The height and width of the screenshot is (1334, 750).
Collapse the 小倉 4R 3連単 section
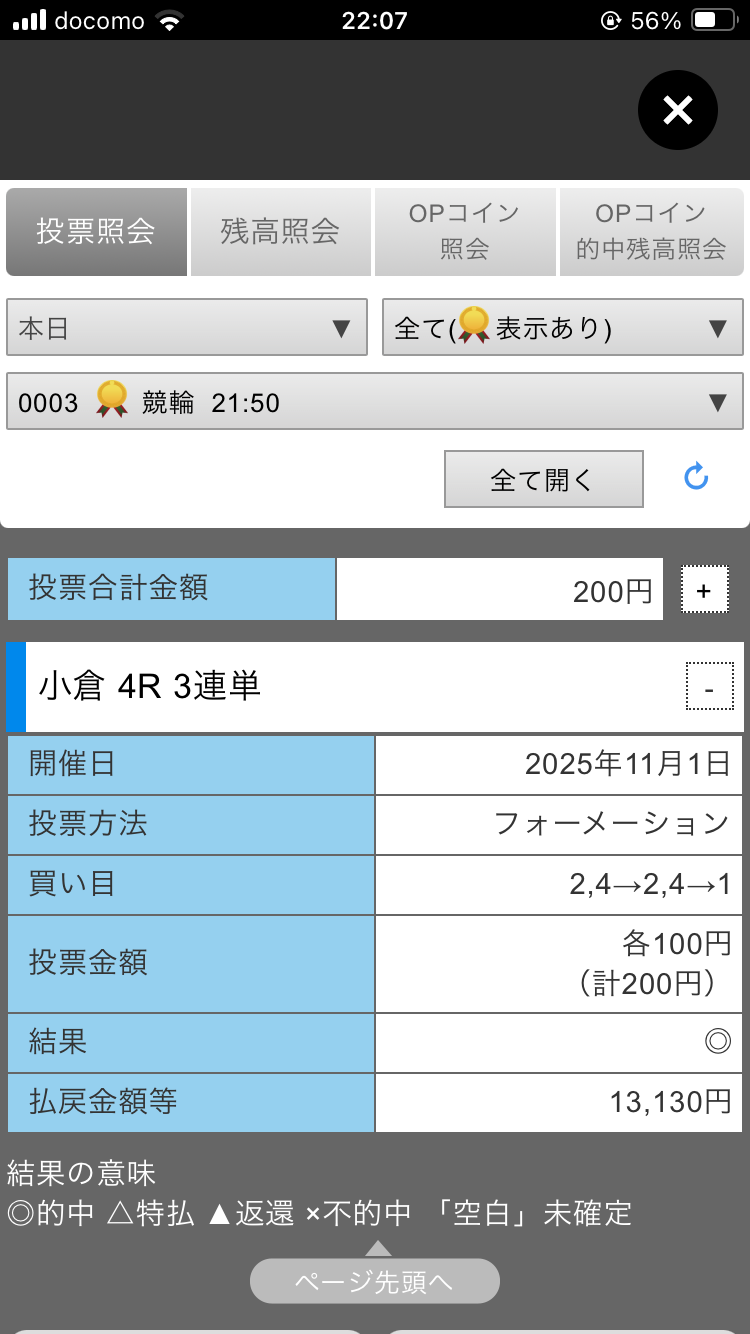(709, 688)
